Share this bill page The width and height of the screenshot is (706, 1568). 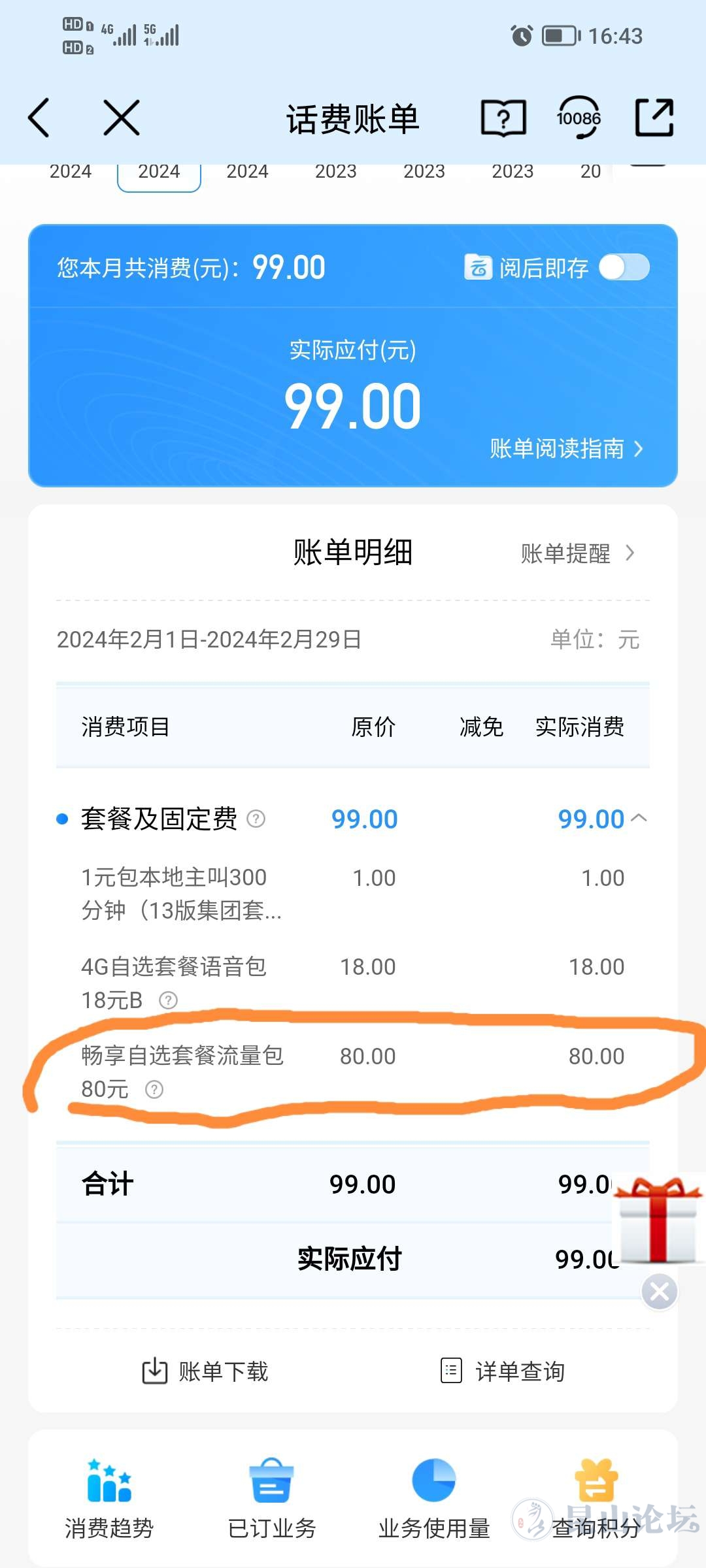click(654, 118)
